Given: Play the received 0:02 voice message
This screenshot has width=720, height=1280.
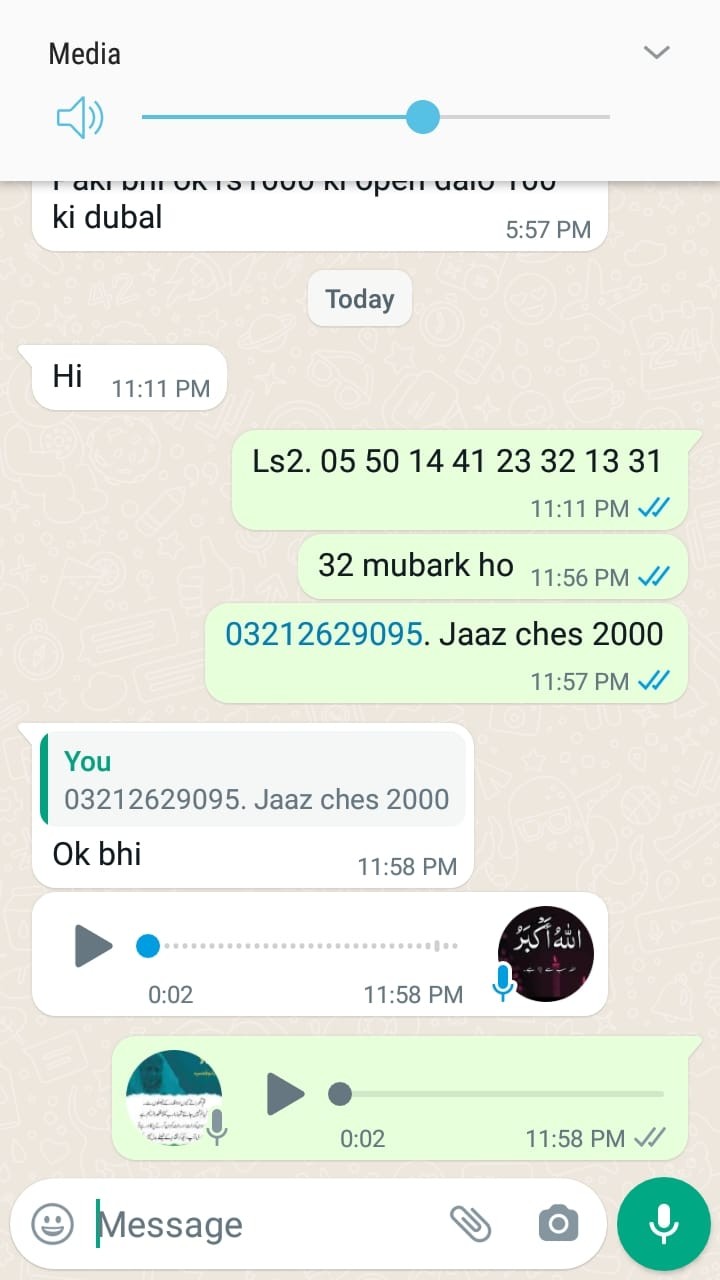Looking at the screenshot, I should tap(93, 946).
